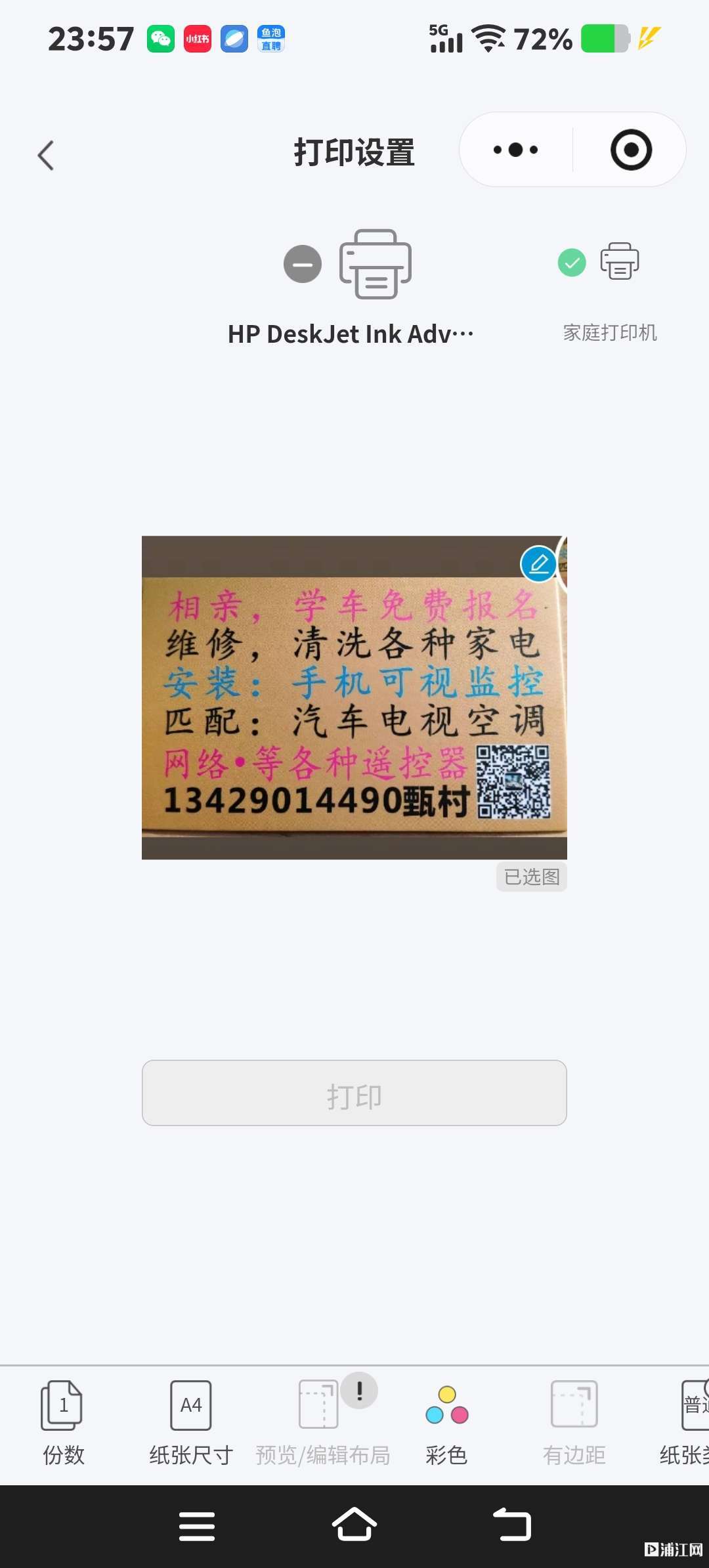Go to the system home screen
709x1568 pixels.
point(354,1525)
